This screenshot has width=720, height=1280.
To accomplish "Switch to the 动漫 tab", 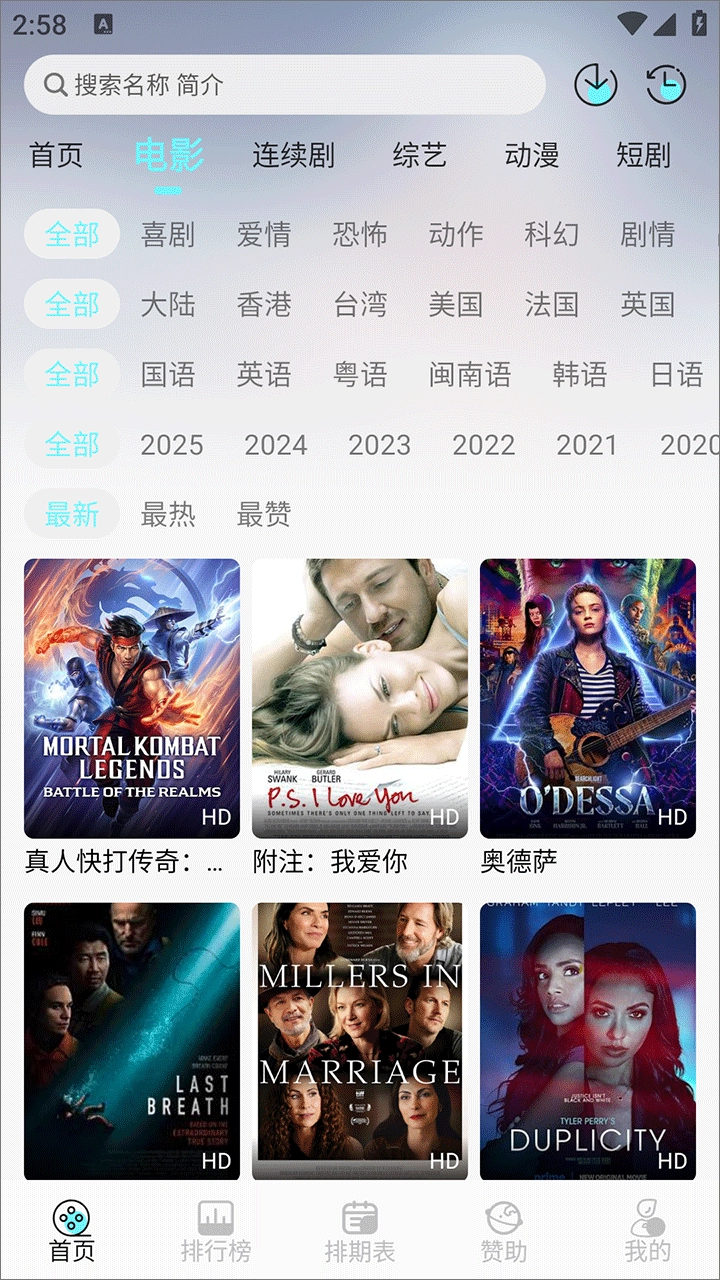I will click(x=531, y=156).
